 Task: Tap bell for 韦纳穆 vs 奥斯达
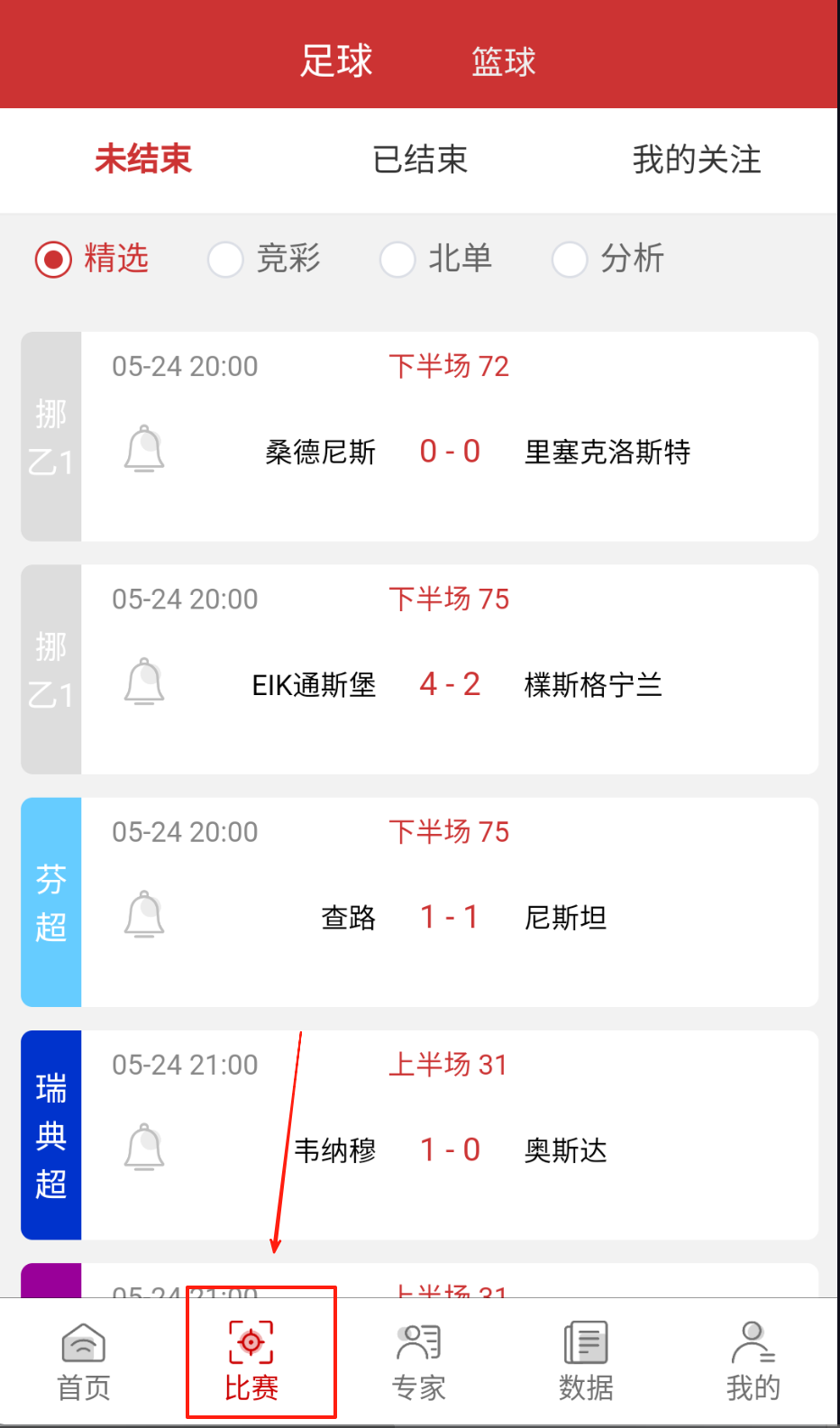click(144, 1148)
